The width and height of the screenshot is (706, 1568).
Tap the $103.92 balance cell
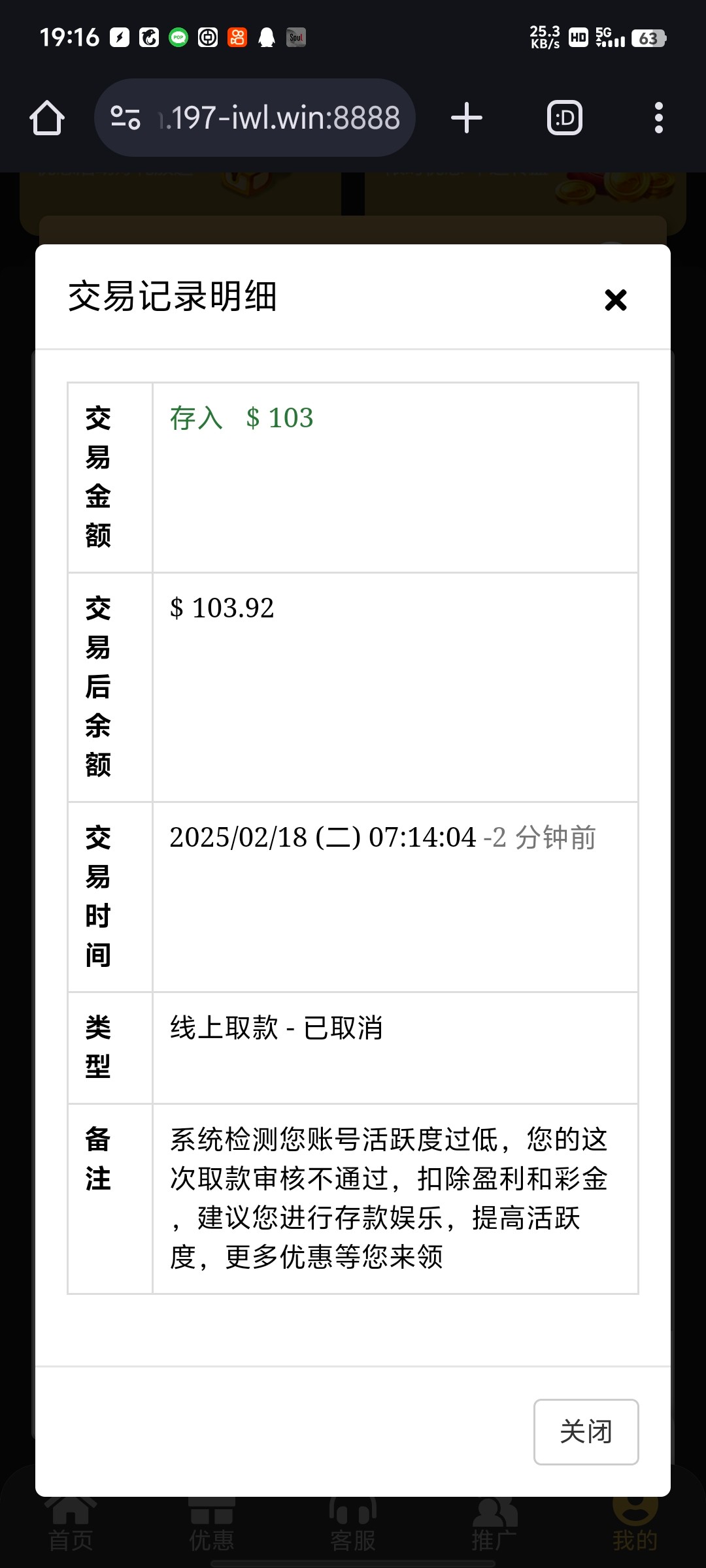tap(221, 609)
